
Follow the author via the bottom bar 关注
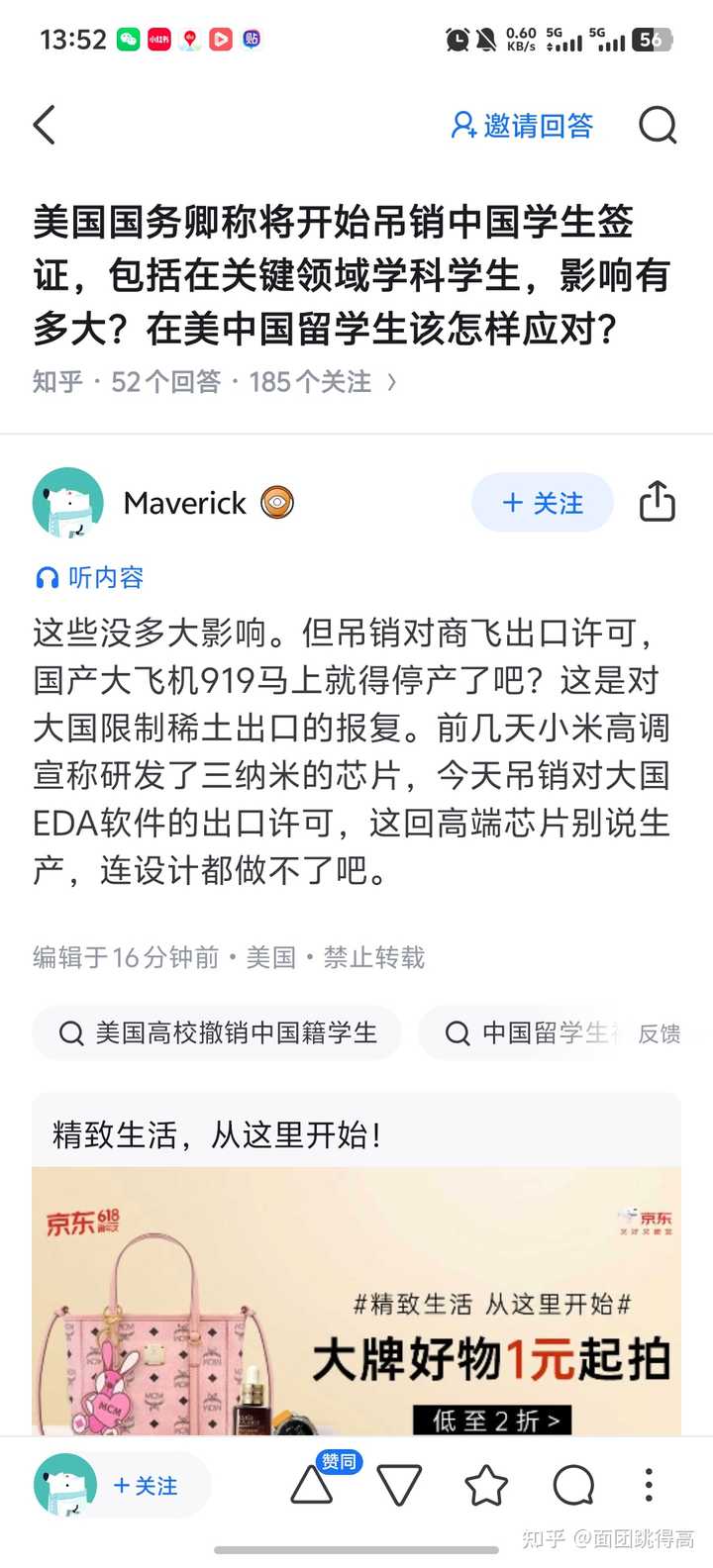[145, 1486]
